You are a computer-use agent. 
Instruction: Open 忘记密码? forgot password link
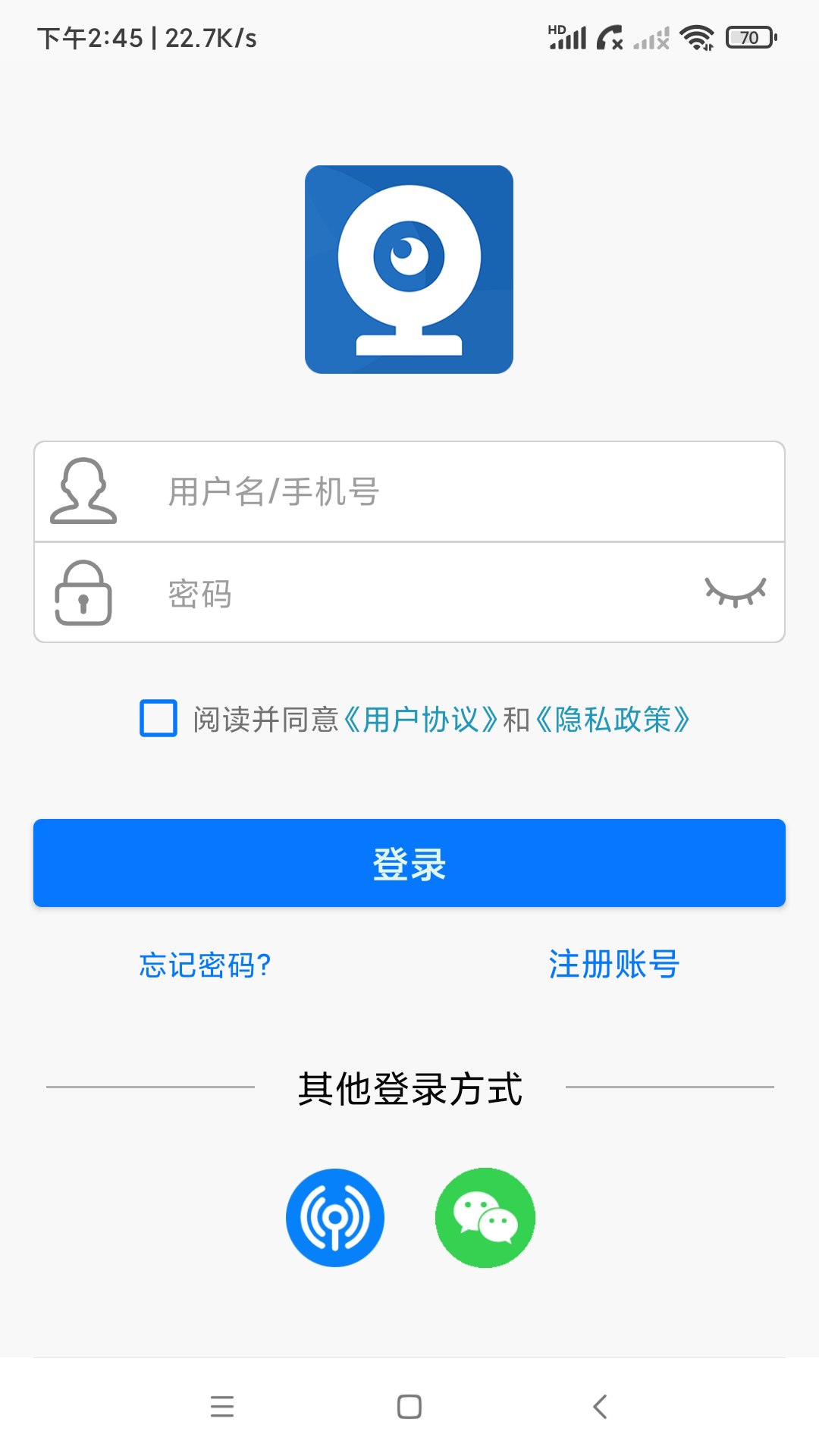(205, 965)
